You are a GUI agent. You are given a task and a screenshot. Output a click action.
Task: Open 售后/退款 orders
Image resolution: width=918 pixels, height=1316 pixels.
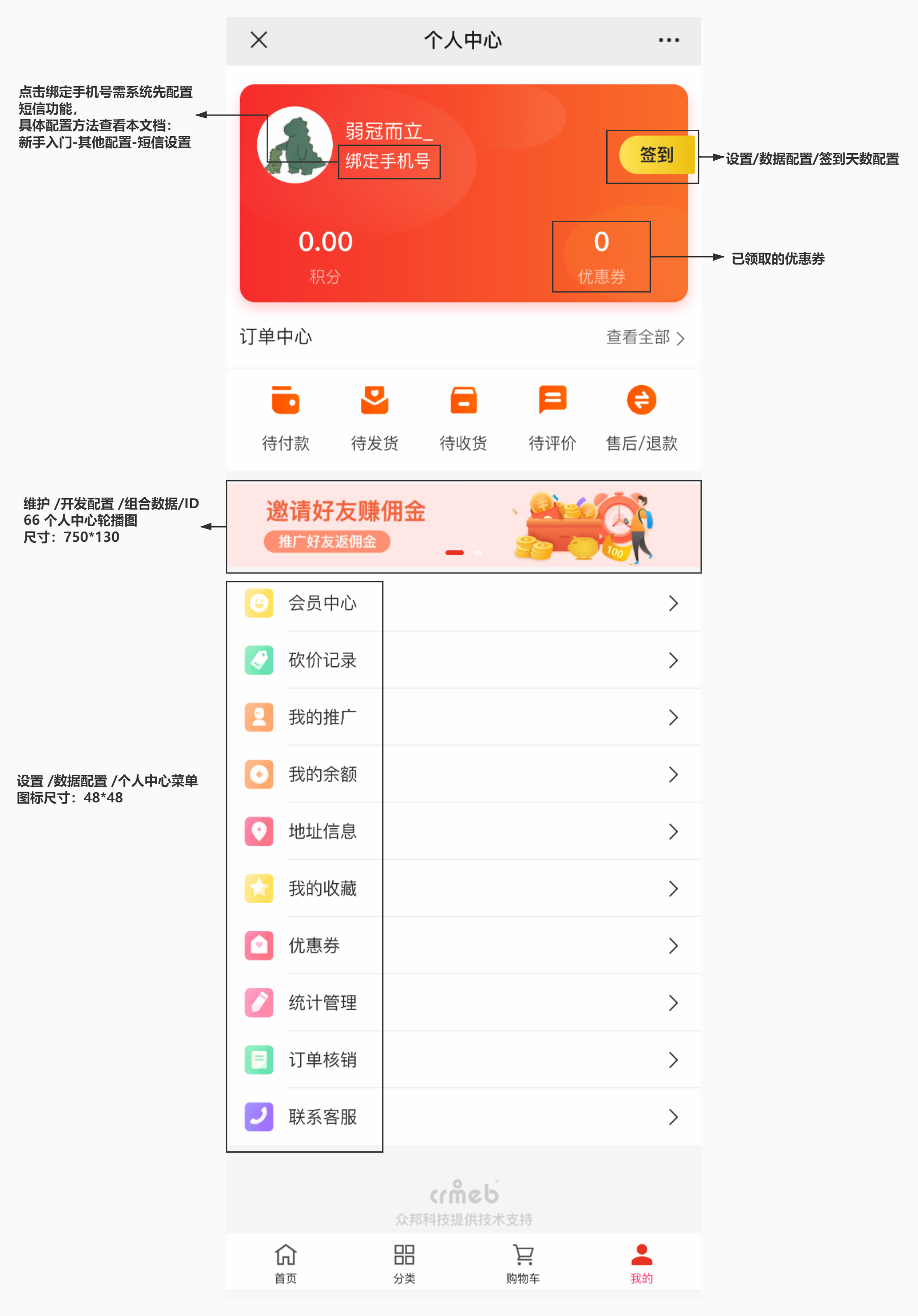coord(641,418)
